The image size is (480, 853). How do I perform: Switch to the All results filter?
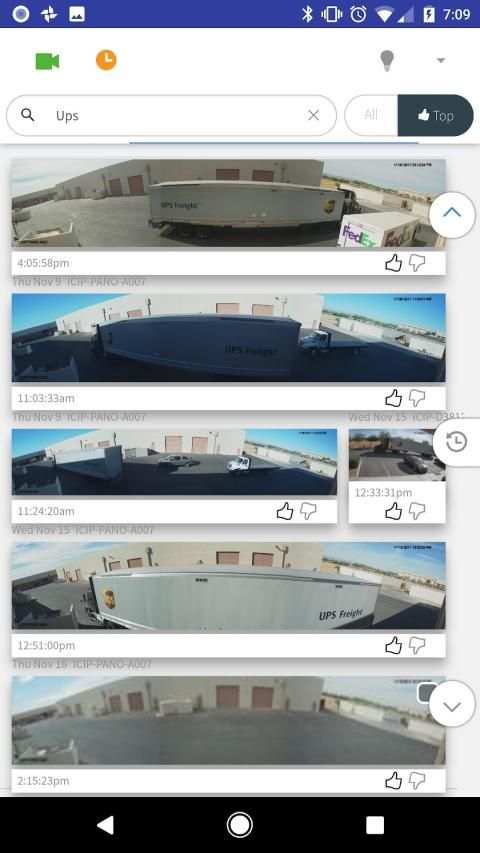371,115
